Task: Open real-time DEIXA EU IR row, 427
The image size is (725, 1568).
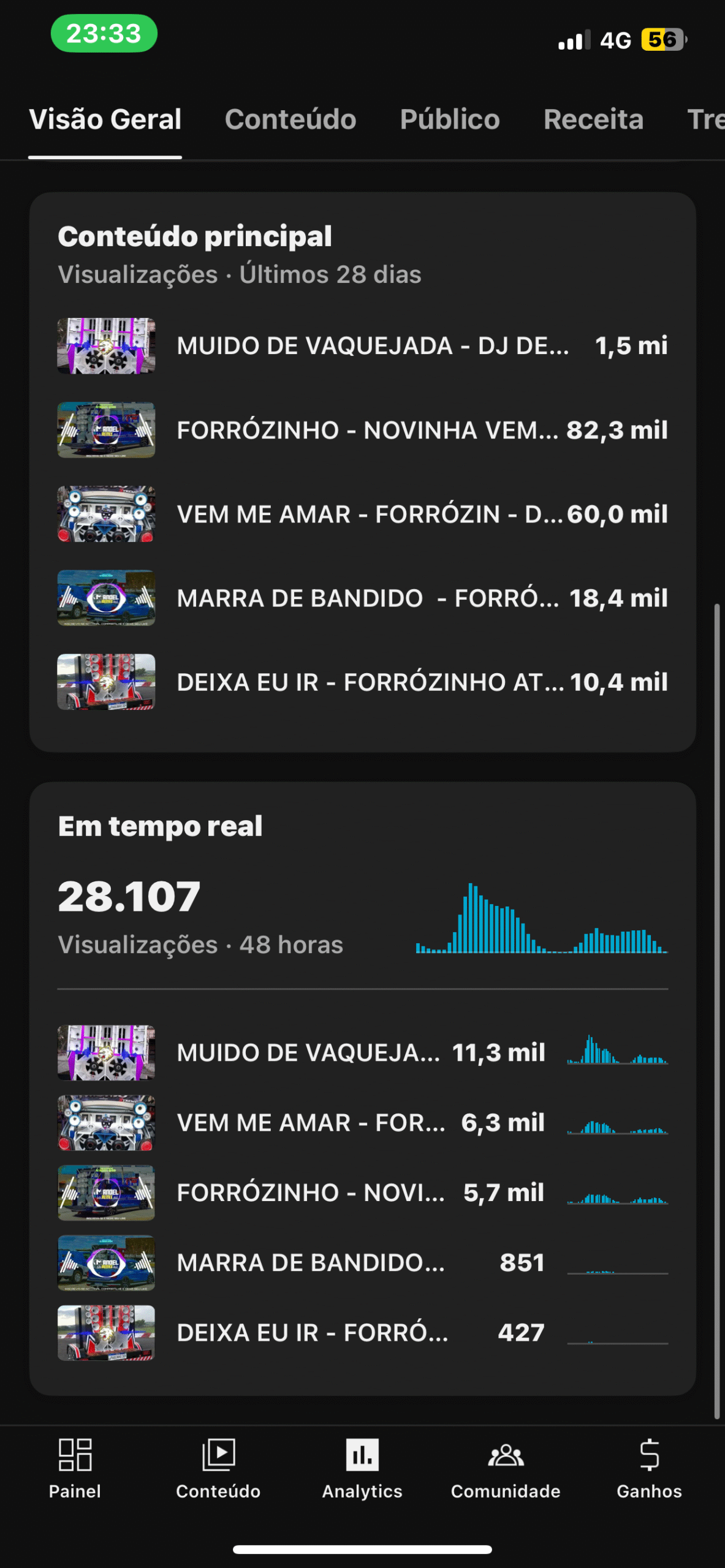Action: pyautogui.click(x=362, y=1332)
